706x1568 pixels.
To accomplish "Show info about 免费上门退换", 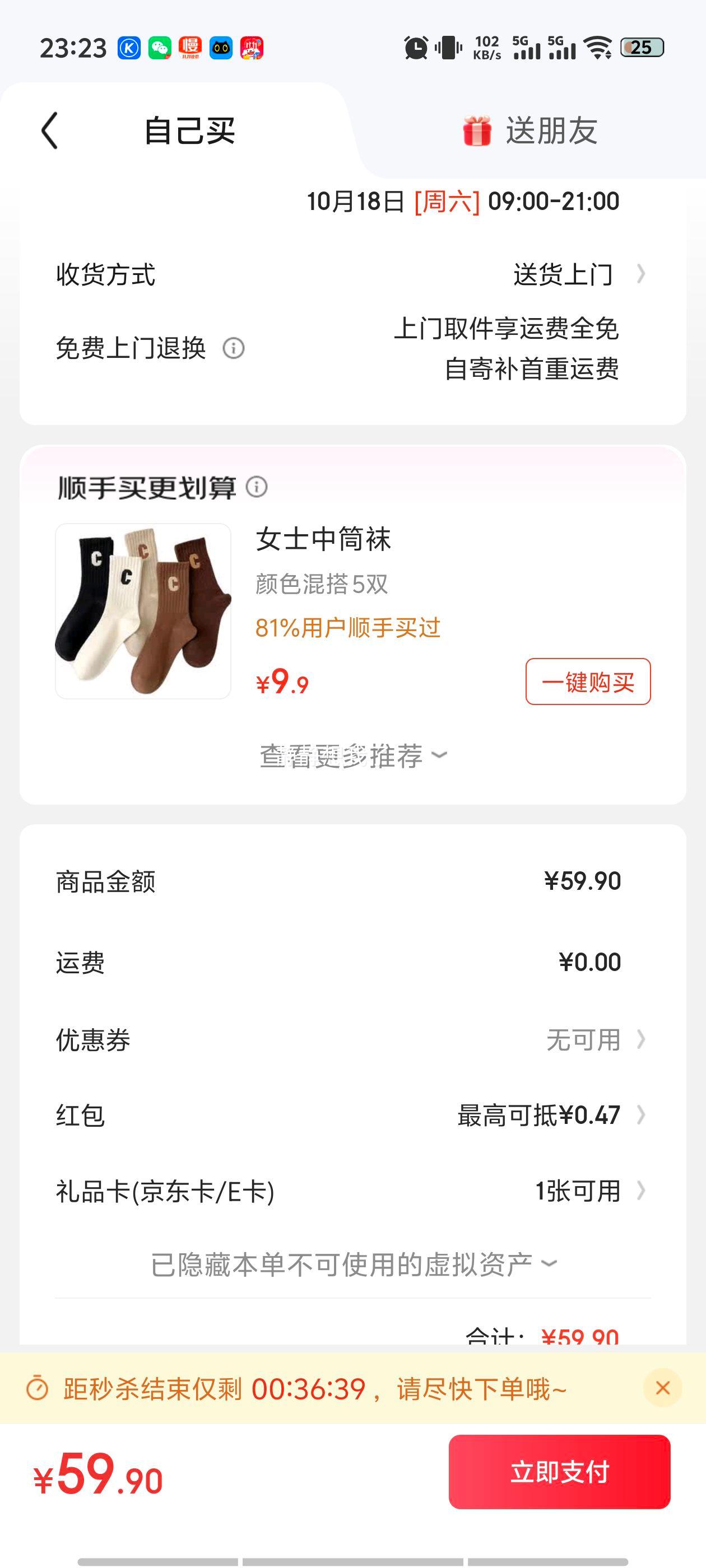I will (233, 349).
